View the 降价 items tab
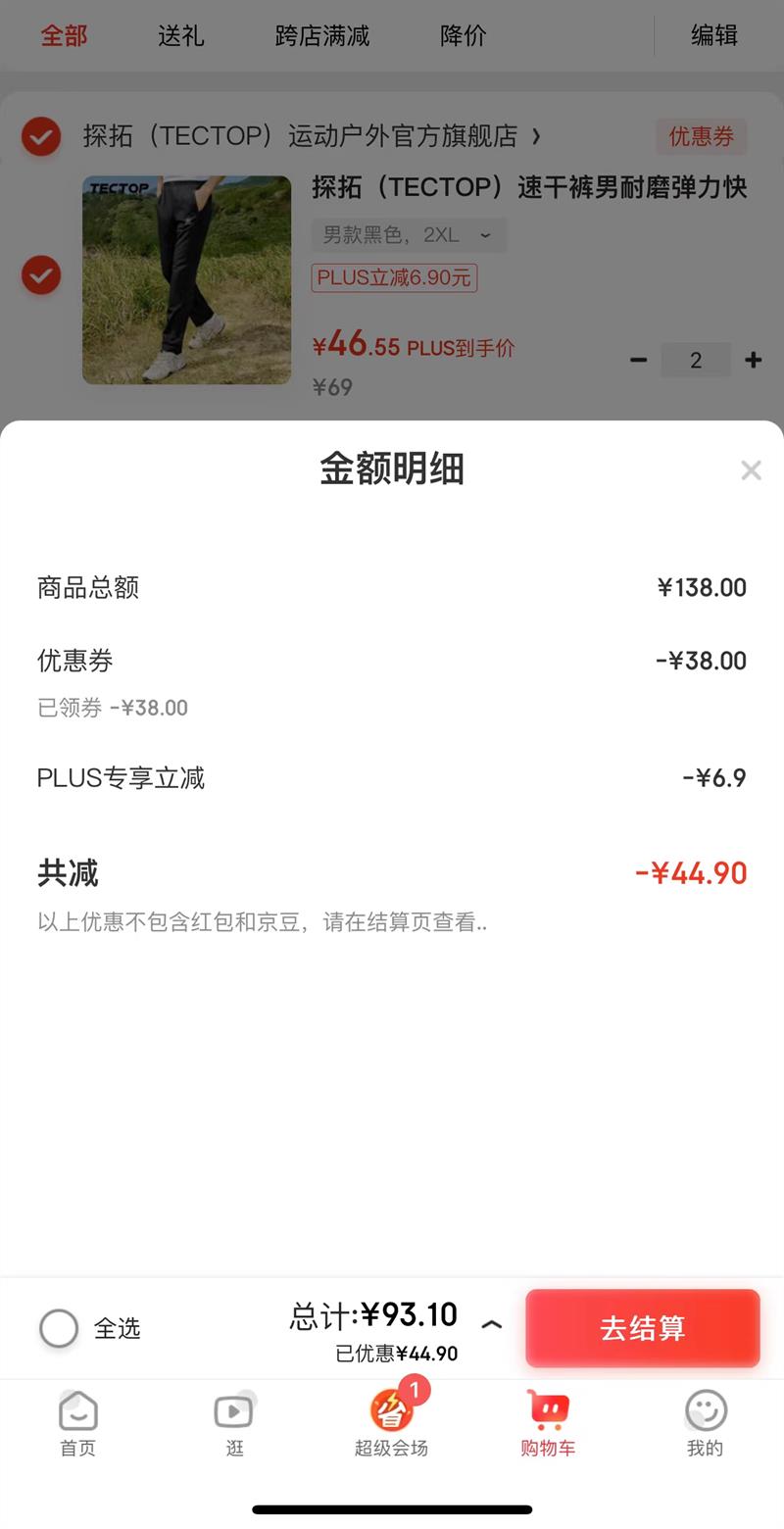The height and width of the screenshot is (1529, 784). [x=463, y=36]
